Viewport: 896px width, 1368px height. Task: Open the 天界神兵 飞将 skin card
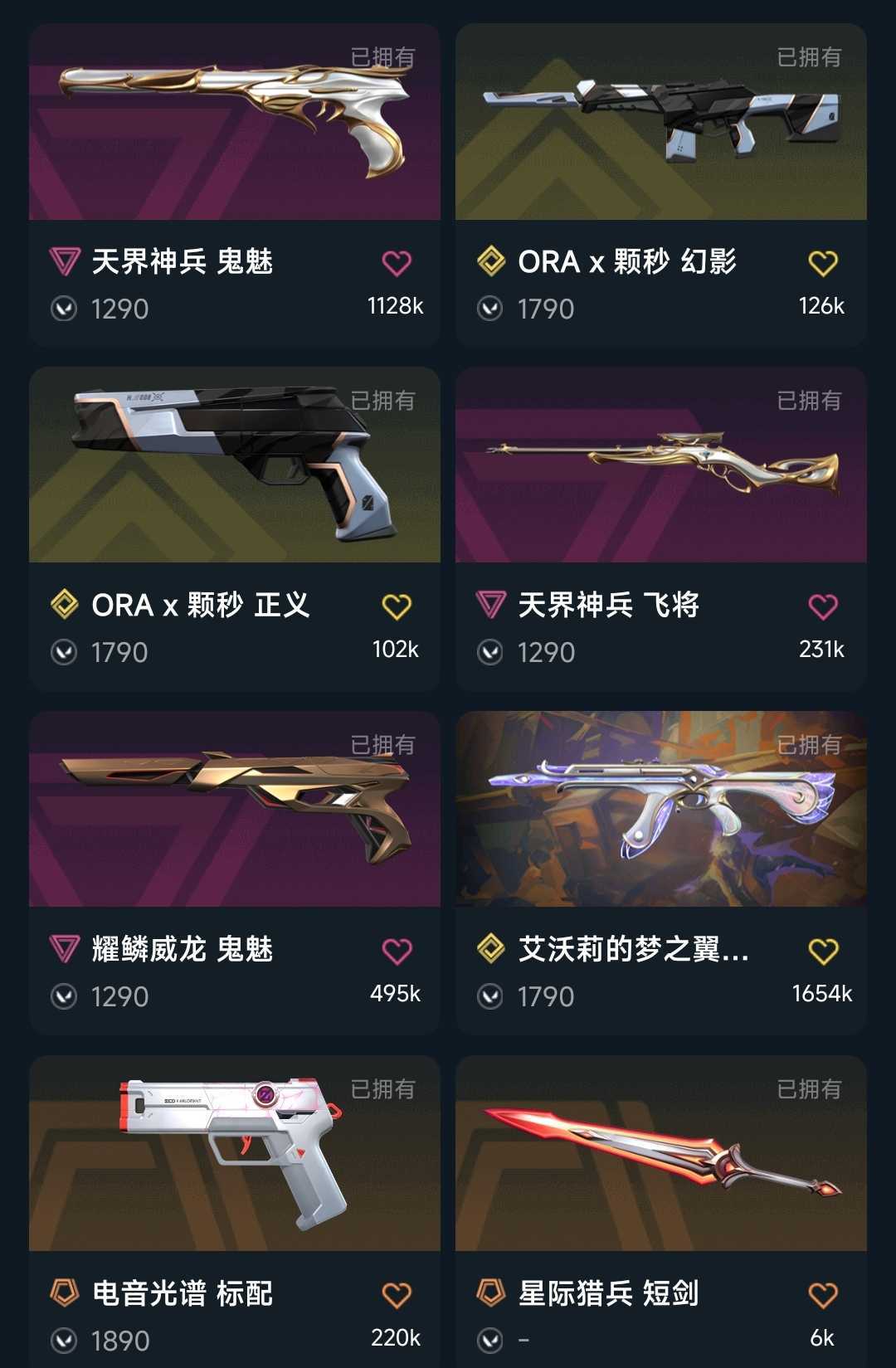click(x=660, y=466)
